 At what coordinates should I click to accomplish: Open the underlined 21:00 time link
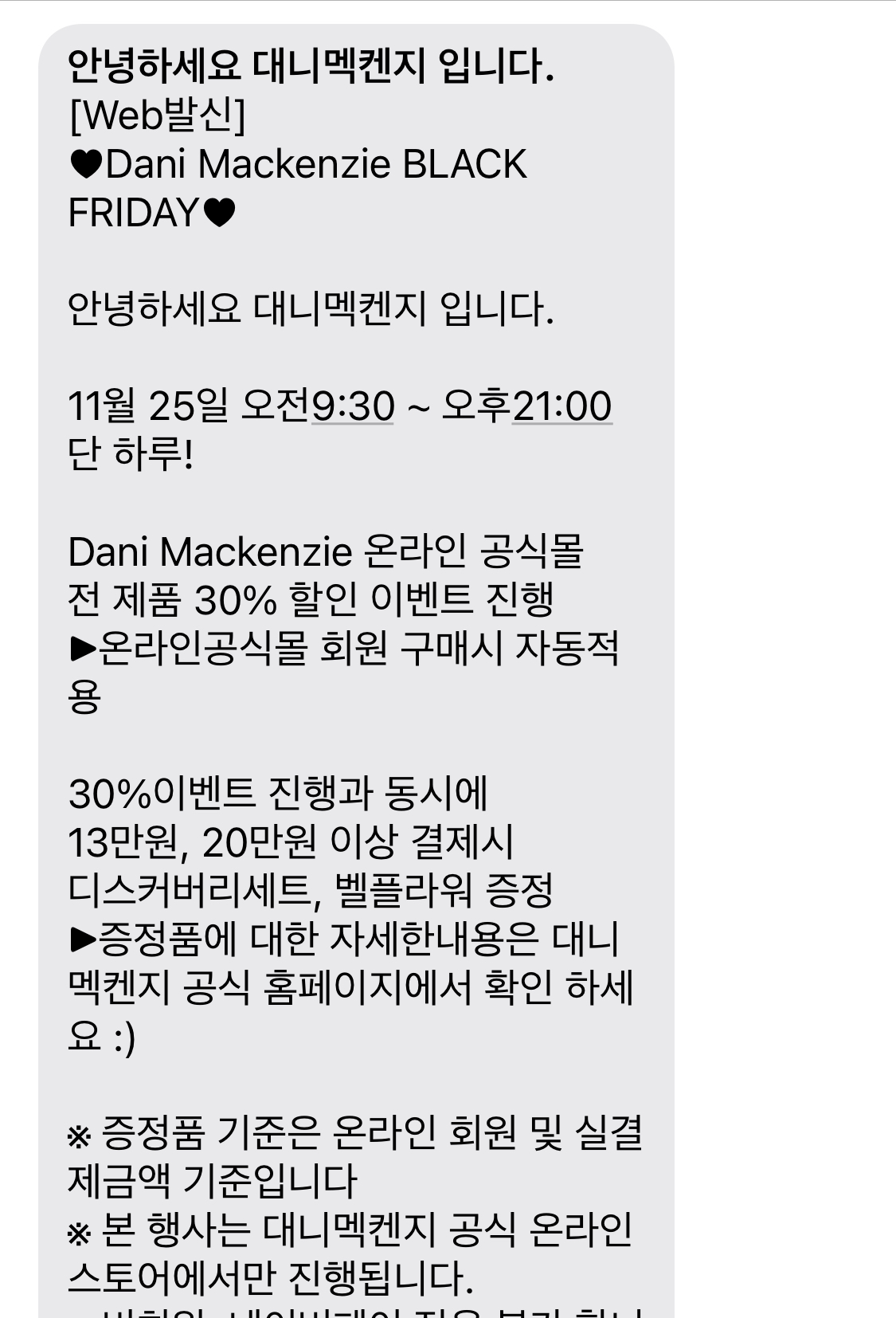point(561,406)
